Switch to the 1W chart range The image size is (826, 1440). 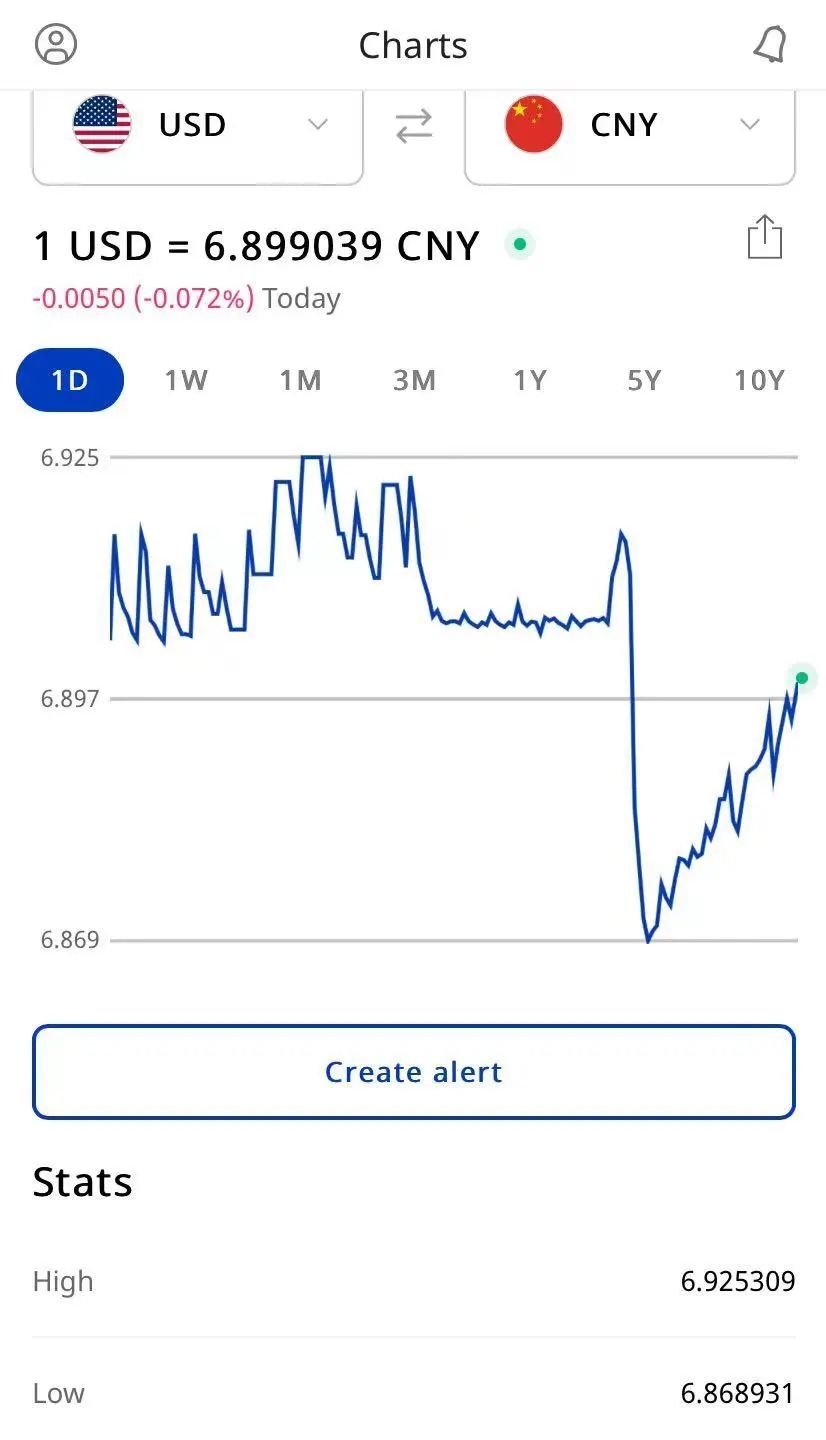186,380
